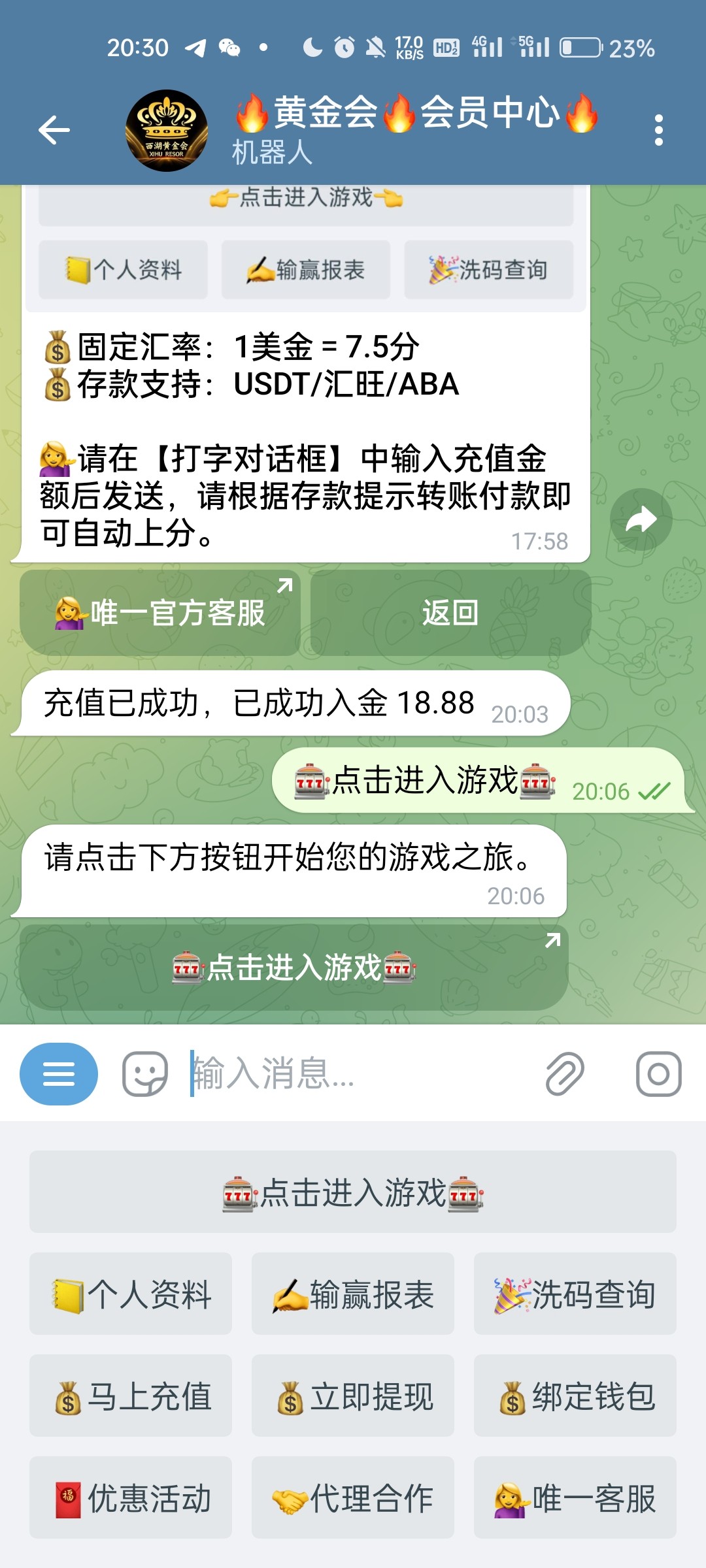Forward the message with the share arrow
The image size is (706, 1568).
pyautogui.click(x=641, y=519)
